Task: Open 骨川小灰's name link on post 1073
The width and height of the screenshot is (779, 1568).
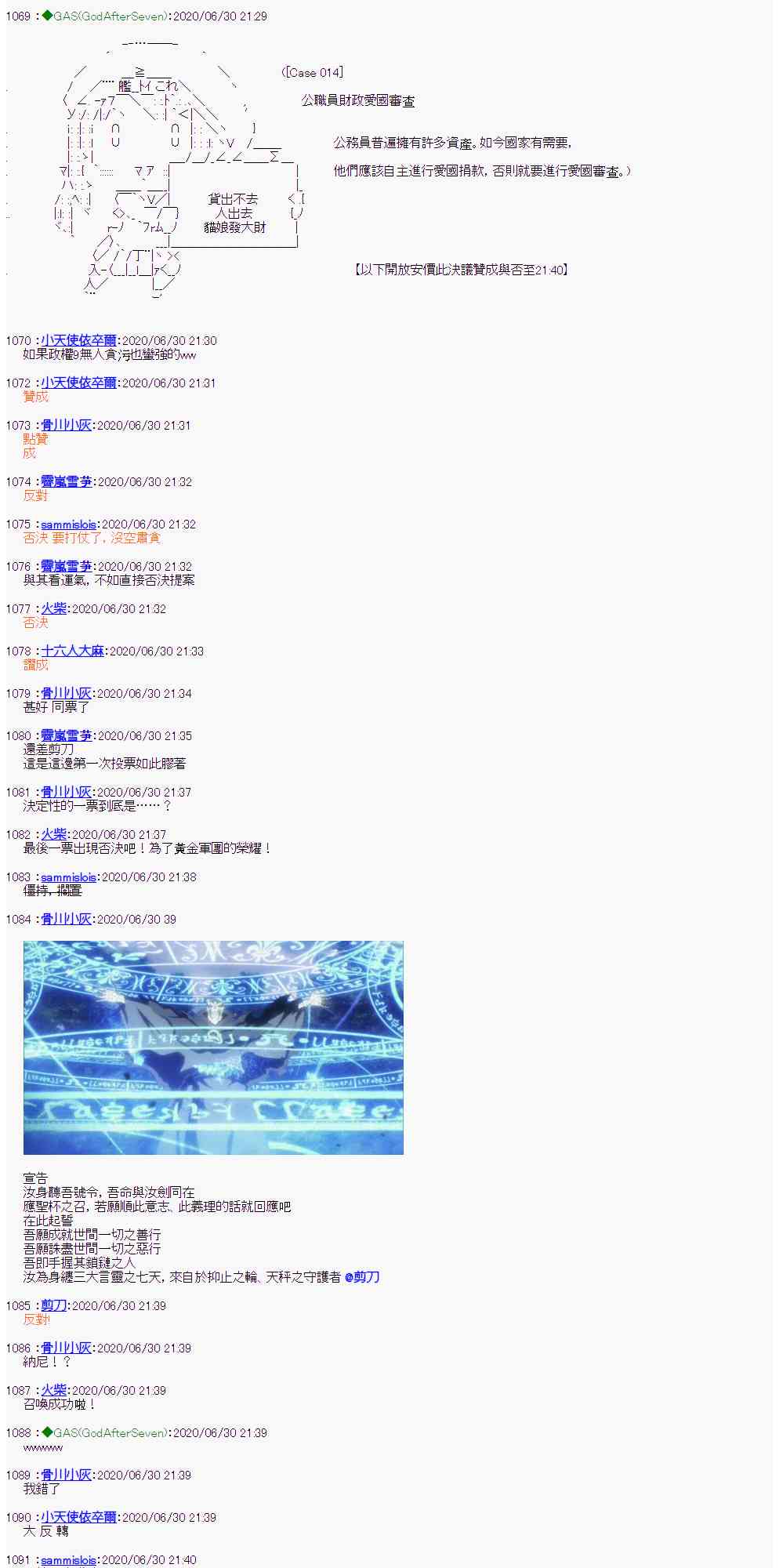Action: pos(66,425)
